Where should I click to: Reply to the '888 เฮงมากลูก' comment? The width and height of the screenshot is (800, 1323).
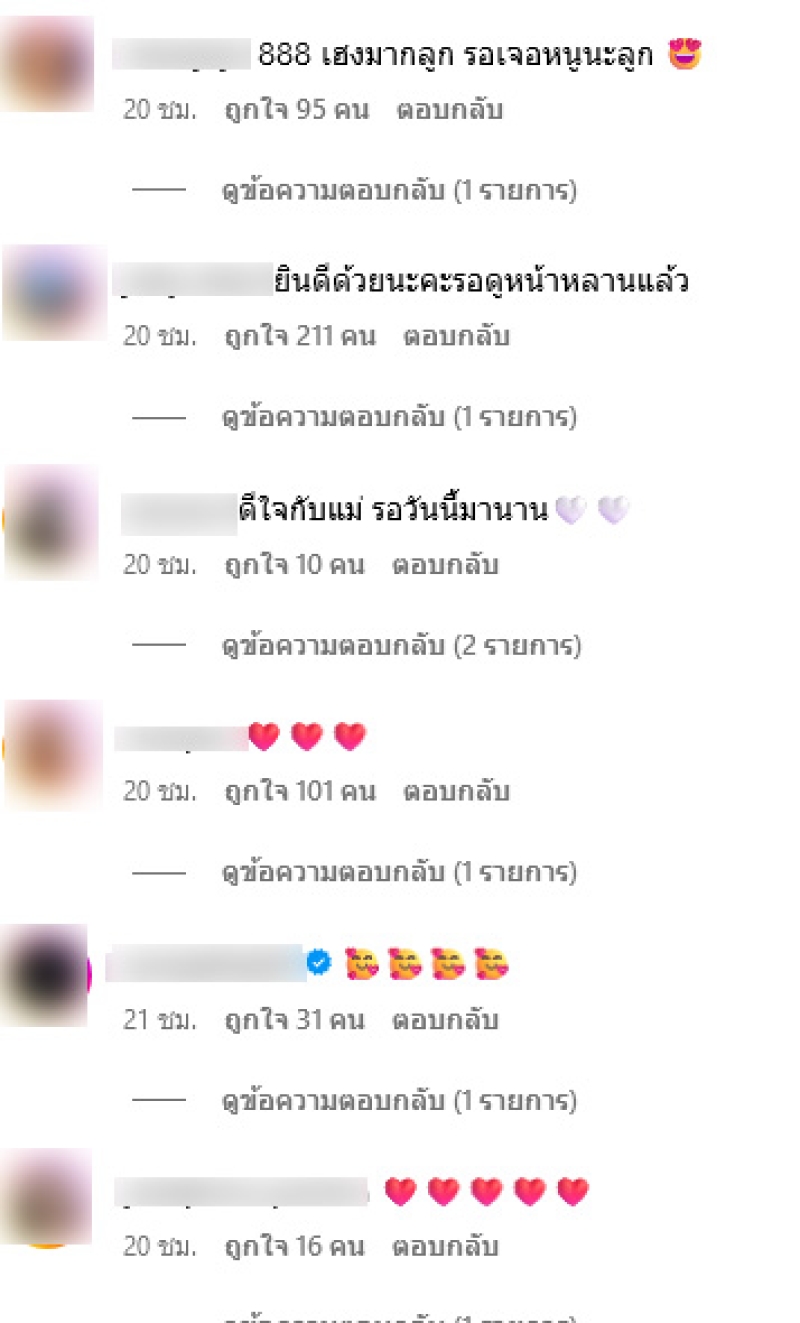pos(449,110)
